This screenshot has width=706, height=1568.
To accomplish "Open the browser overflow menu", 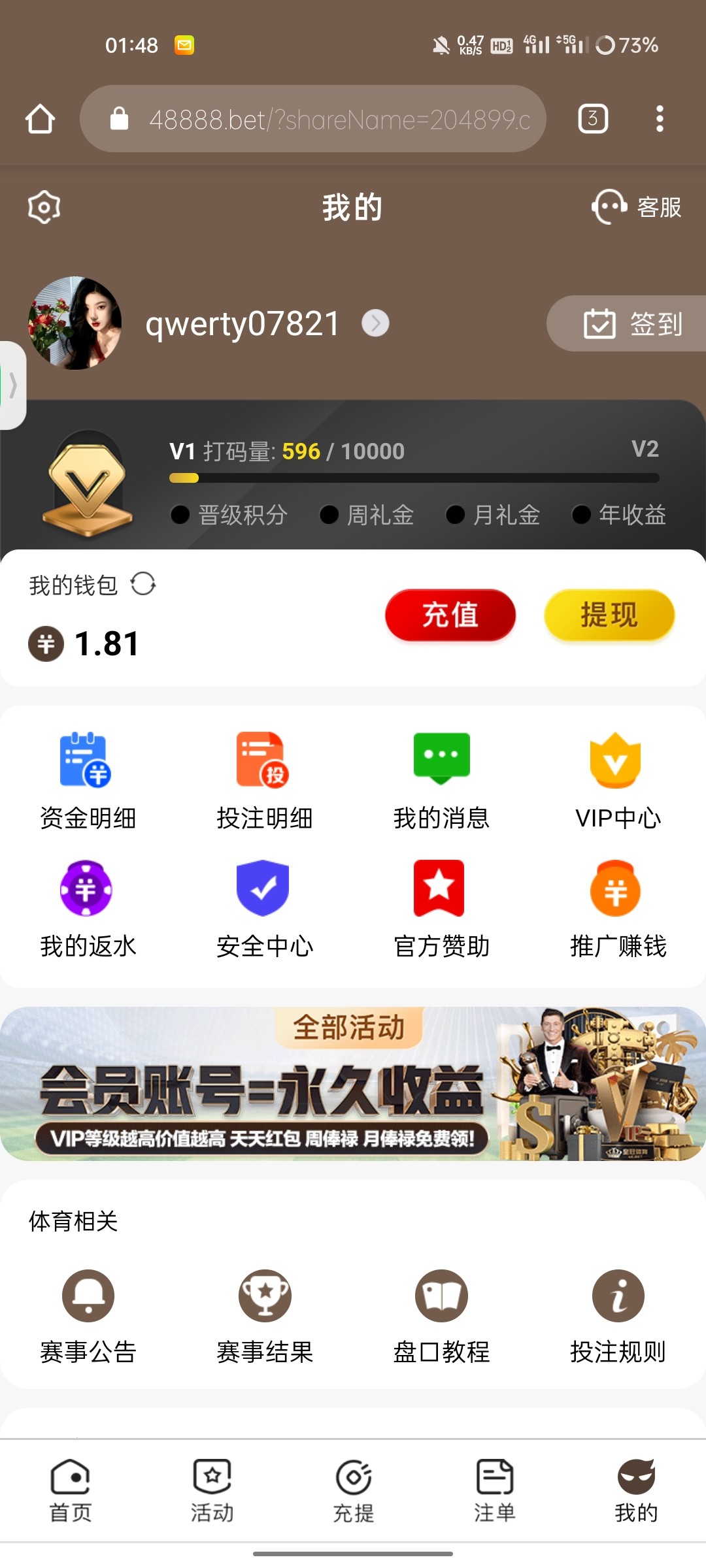I will pos(660,119).
